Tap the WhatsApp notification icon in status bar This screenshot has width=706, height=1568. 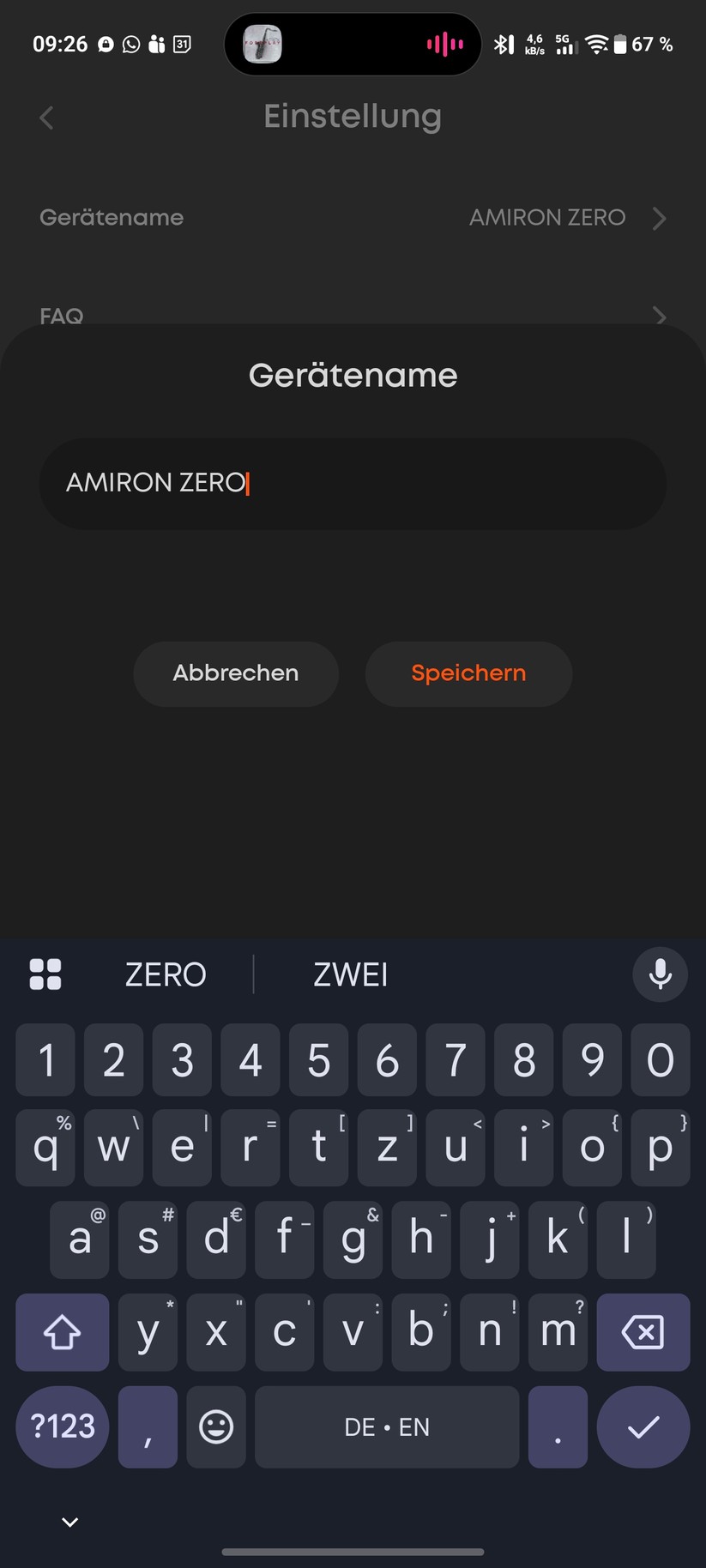(x=130, y=44)
